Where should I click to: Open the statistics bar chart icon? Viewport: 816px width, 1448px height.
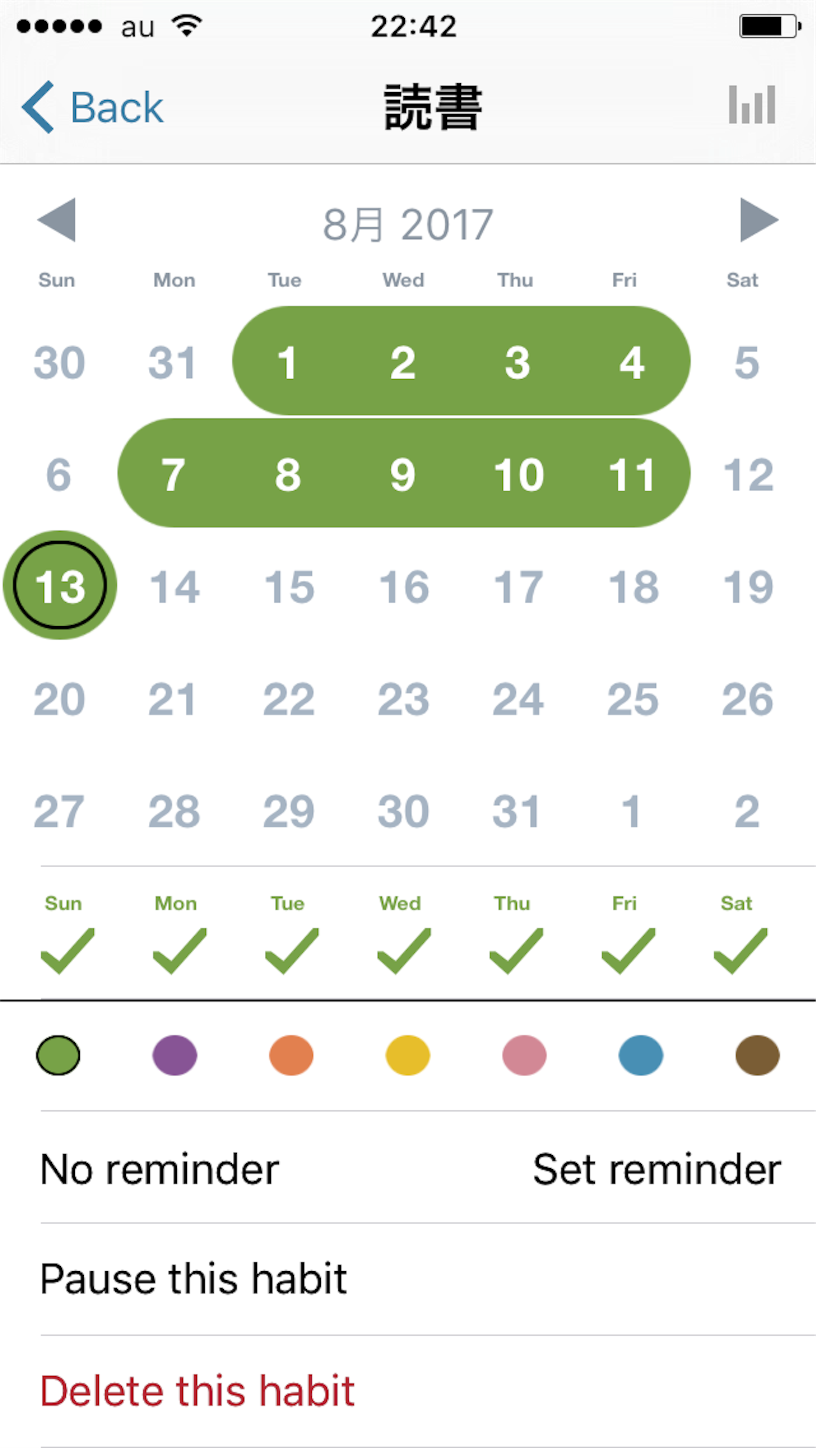[x=753, y=104]
